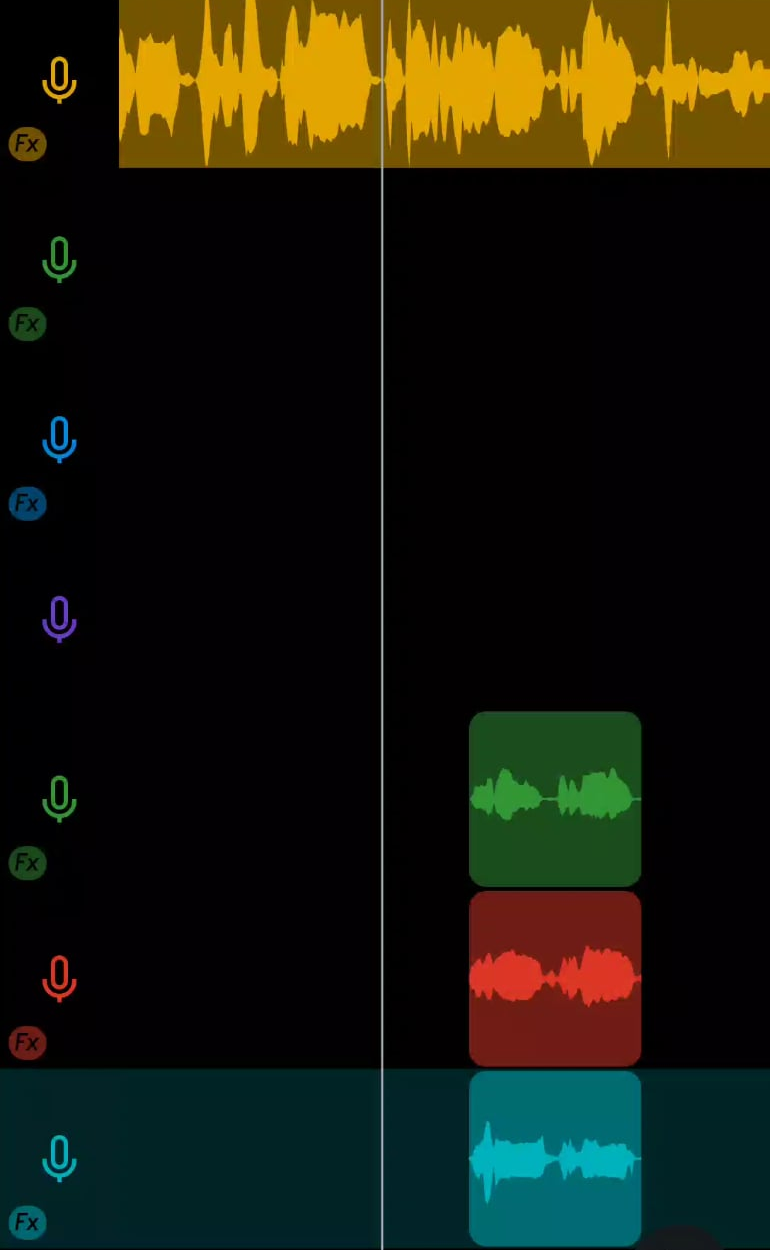The width and height of the screenshot is (770, 1250).
Task: Tap the purple microphone track icon
Action: [x=59, y=619]
